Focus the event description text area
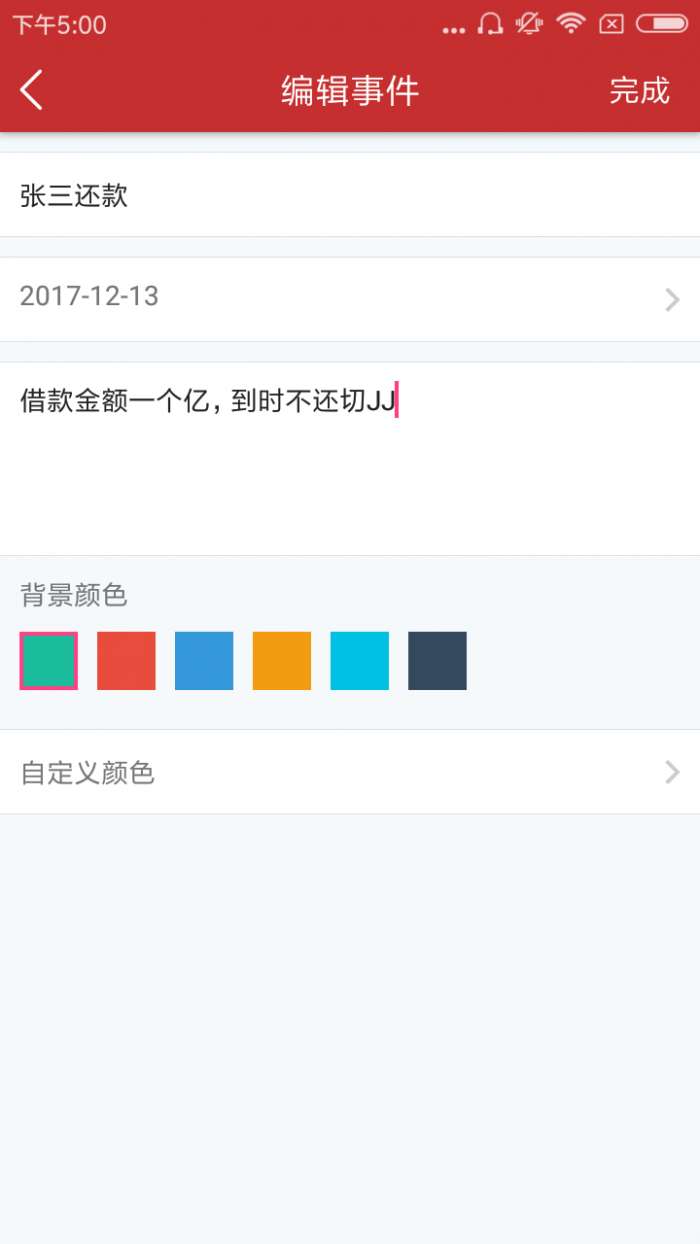Screen dimensions: 700x1244 pyautogui.click(x=349, y=458)
